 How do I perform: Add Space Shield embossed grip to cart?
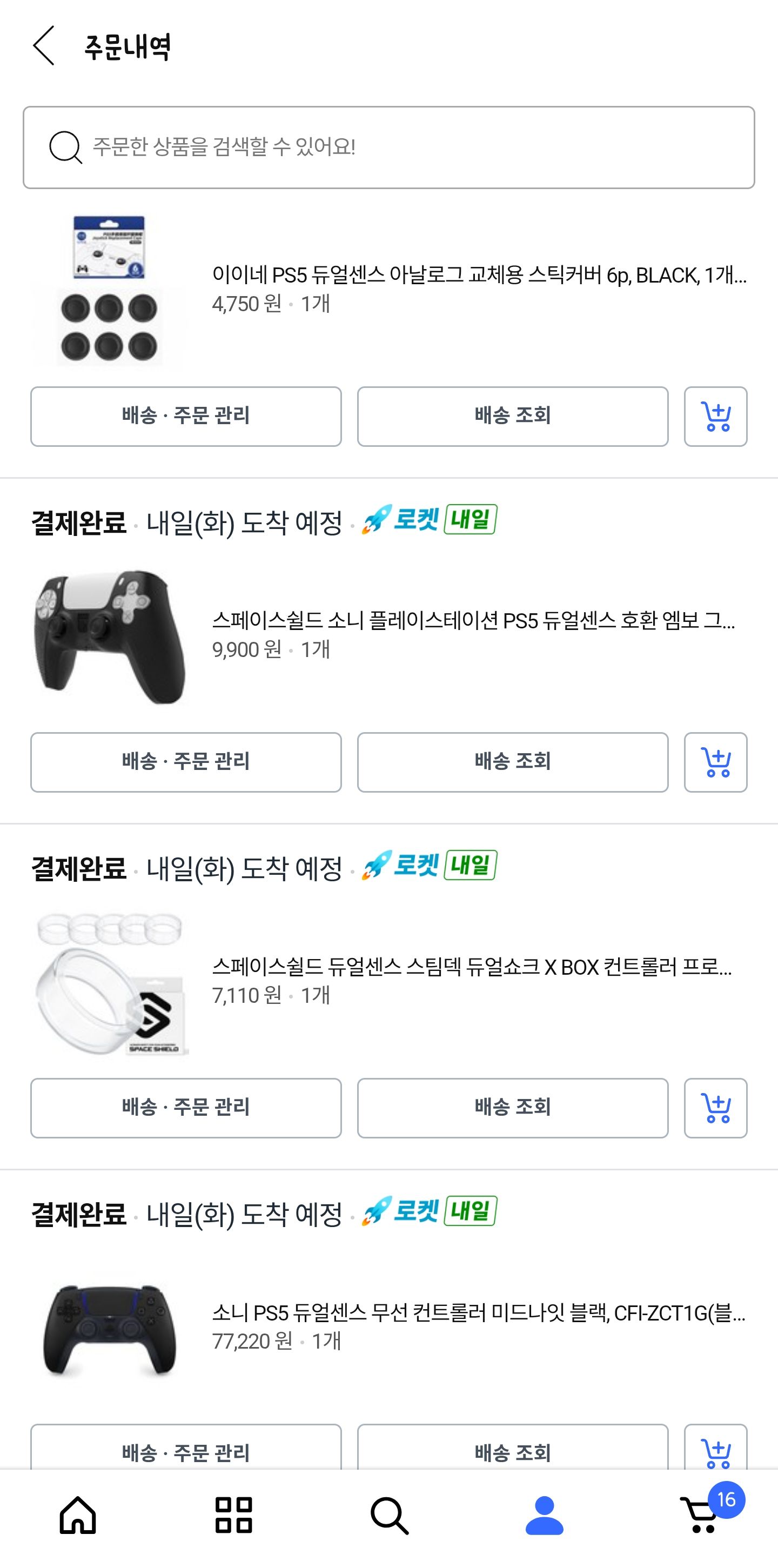[x=716, y=762]
